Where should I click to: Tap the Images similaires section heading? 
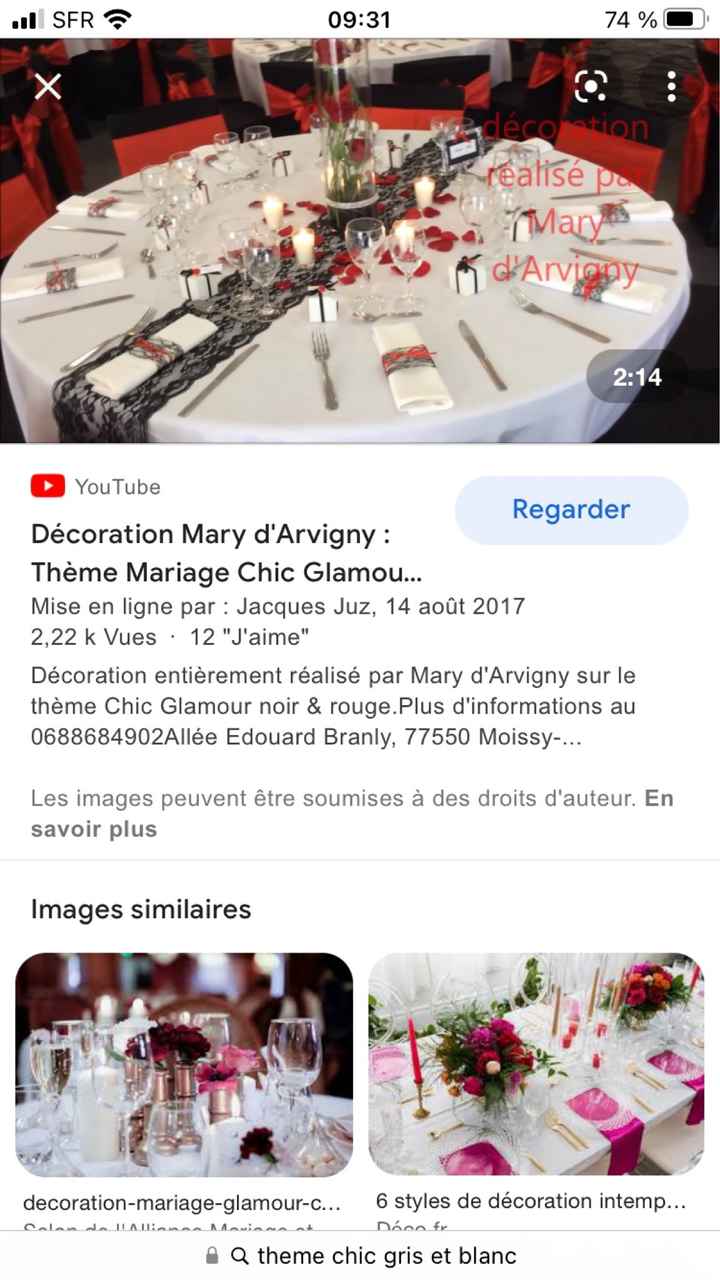coord(140,909)
